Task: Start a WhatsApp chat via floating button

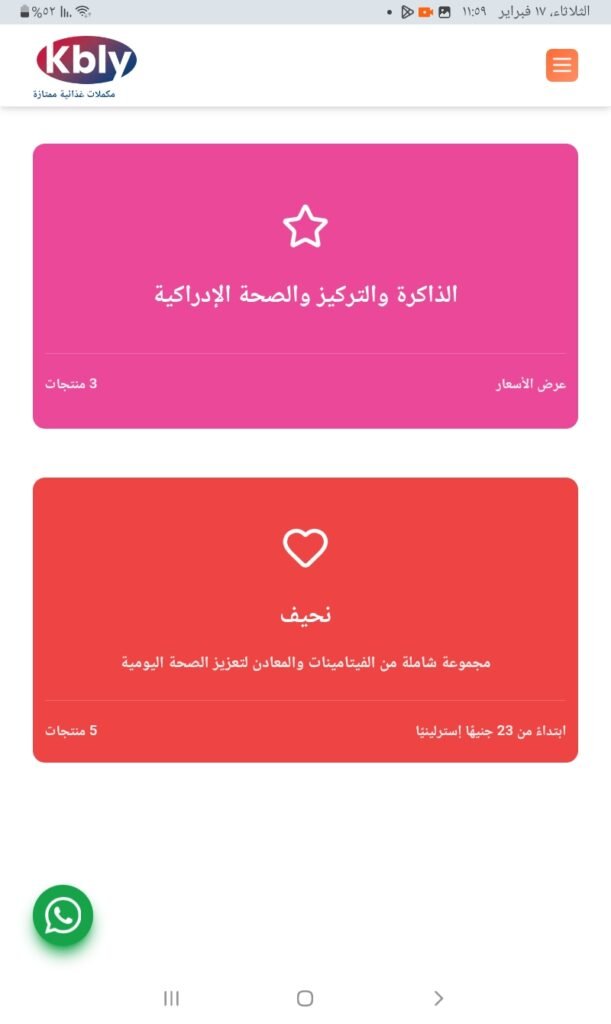Action: pyautogui.click(x=63, y=915)
